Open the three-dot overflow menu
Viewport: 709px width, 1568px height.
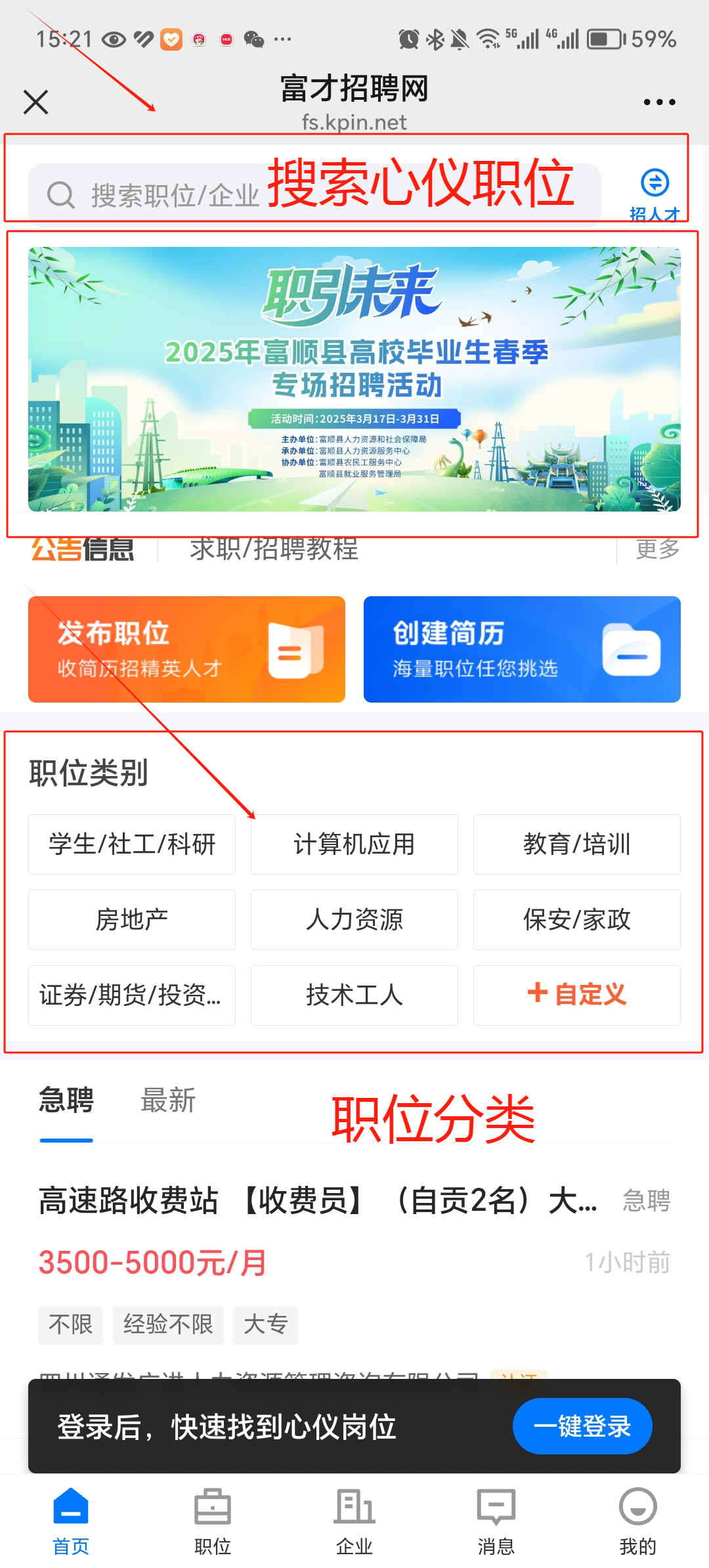point(659,102)
